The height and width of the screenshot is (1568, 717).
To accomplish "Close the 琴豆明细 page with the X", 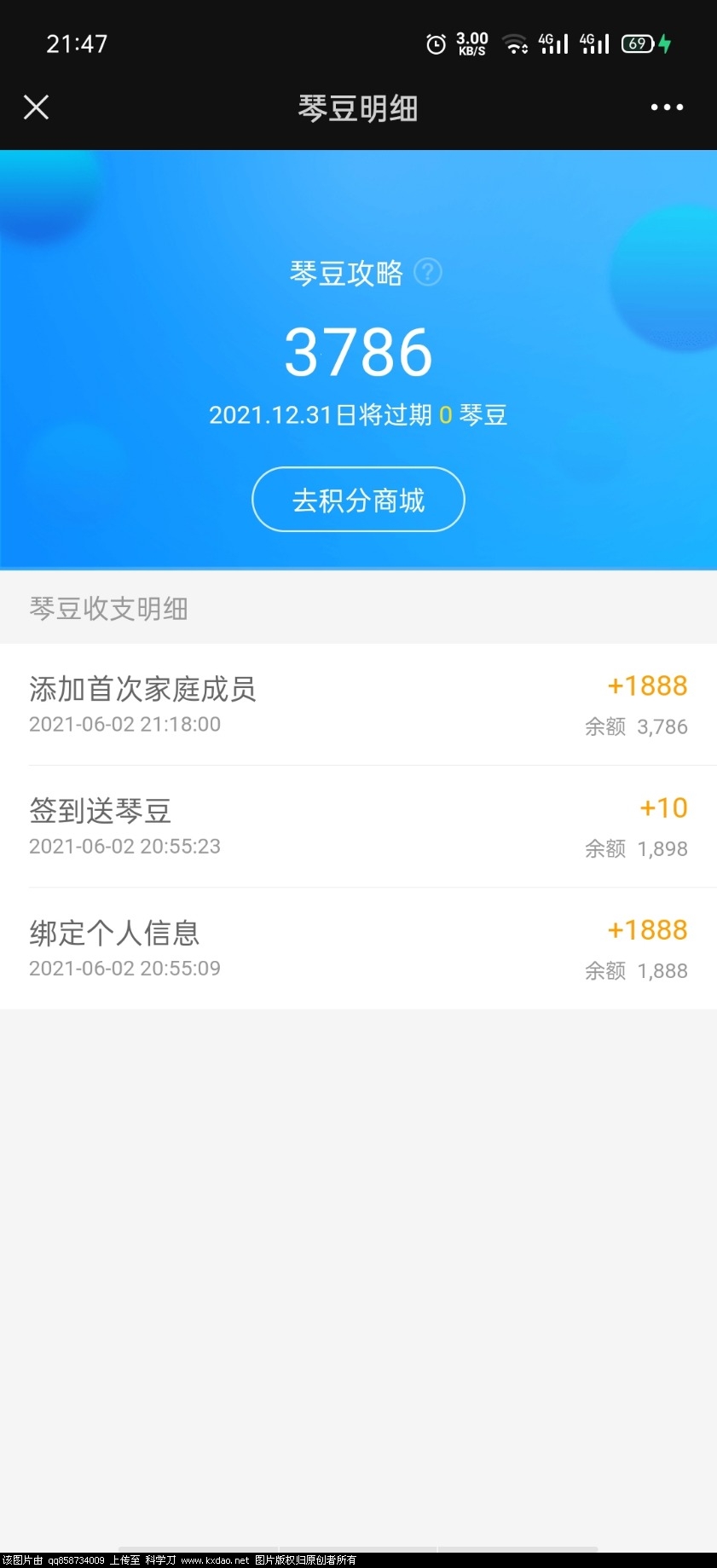I will (x=36, y=107).
